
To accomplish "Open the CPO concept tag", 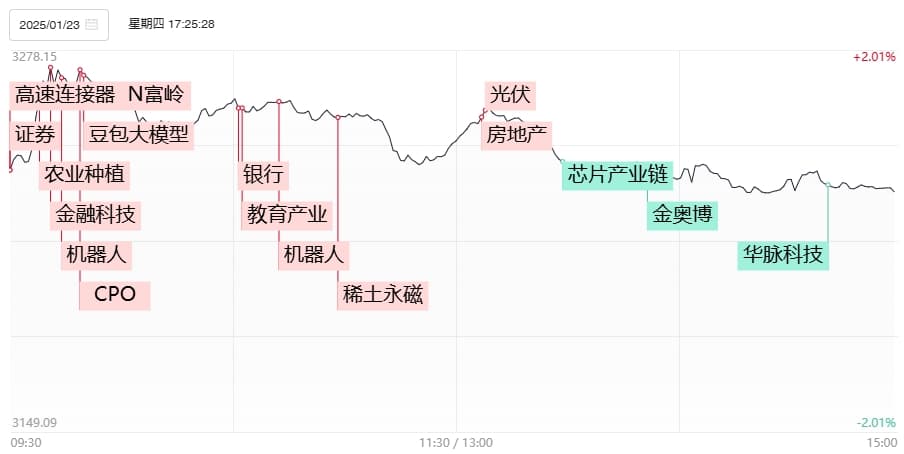I will [115, 295].
